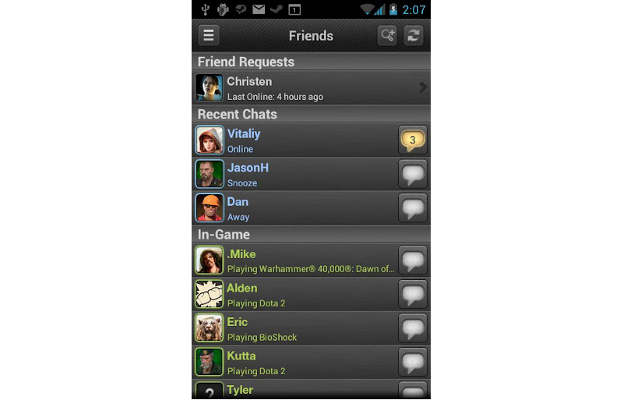
Task: Tap the search friends icon
Action: [x=387, y=36]
